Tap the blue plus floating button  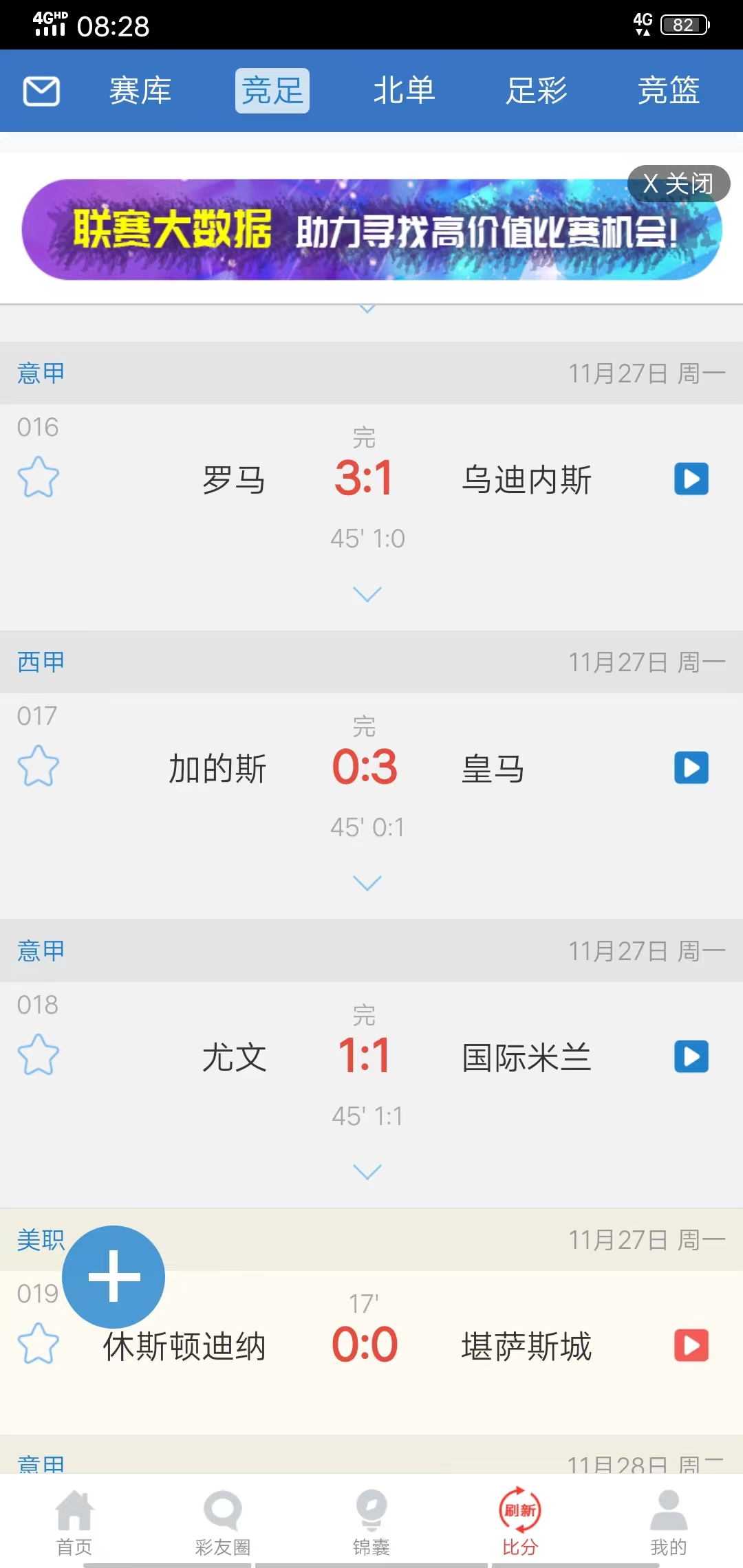pyautogui.click(x=114, y=1276)
